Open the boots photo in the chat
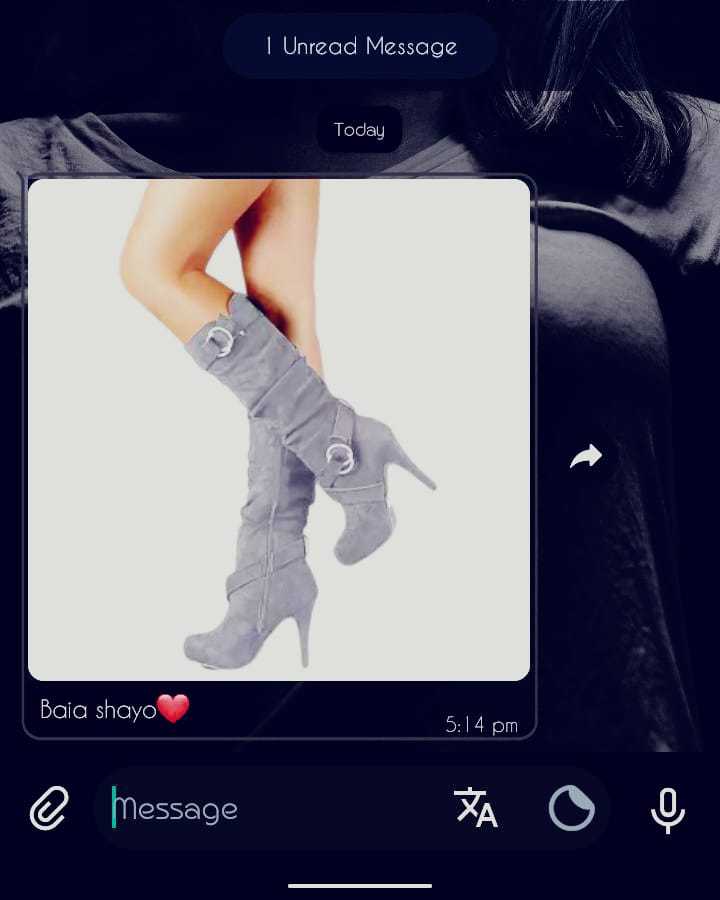 [279, 430]
